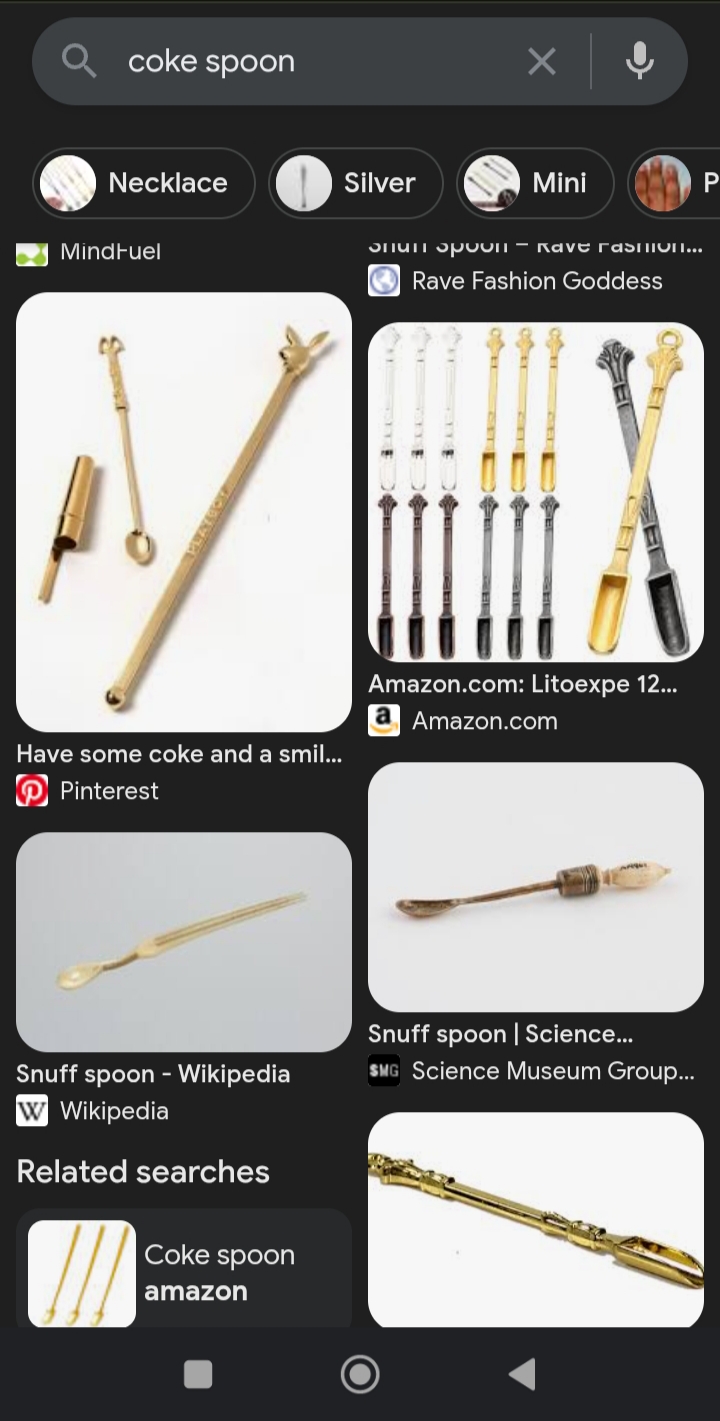The image size is (720, 1421).
Task: Filter results by Silver
Action: (356, 183)
